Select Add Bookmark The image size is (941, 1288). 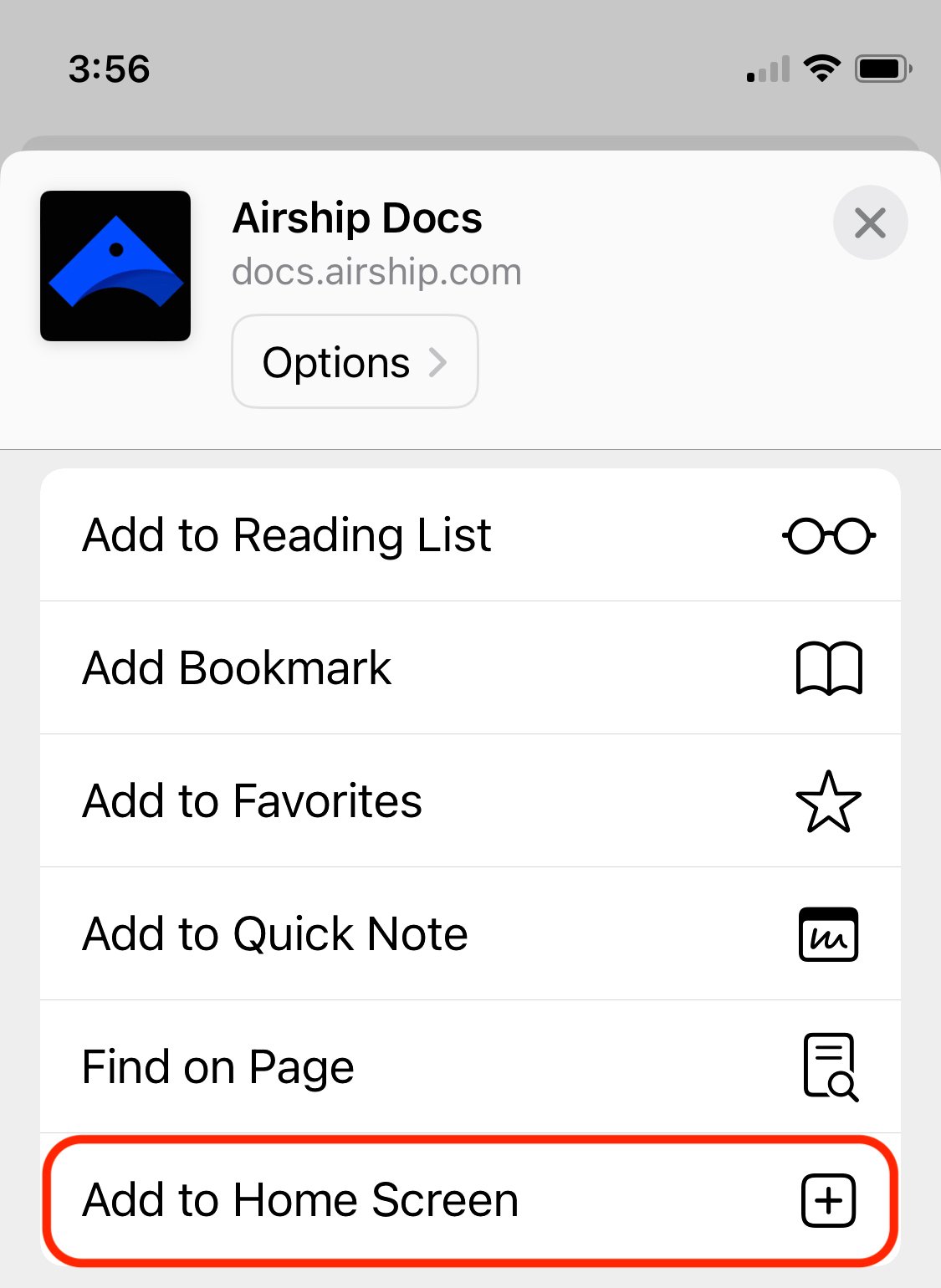click(470, 668)
